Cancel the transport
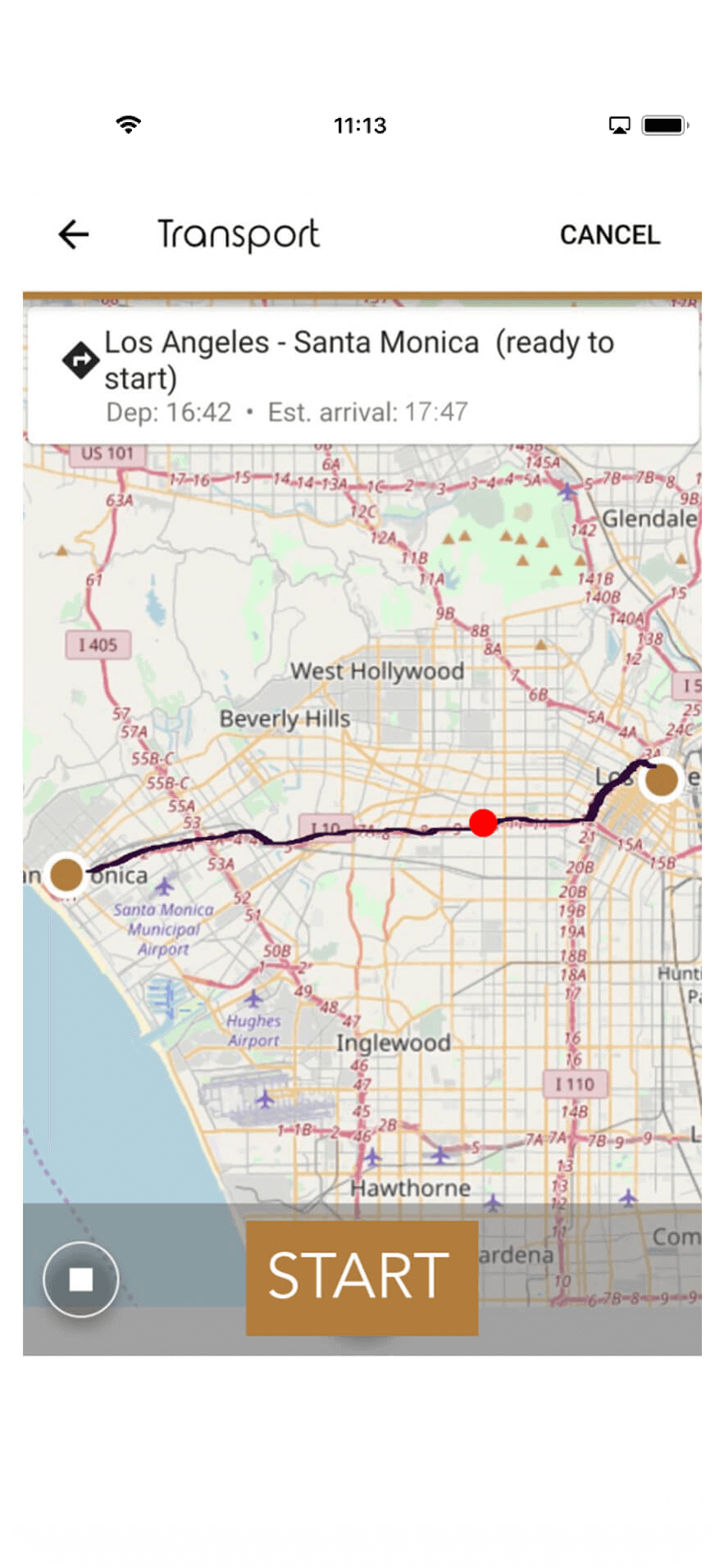724x1568 pixels. 609,235
